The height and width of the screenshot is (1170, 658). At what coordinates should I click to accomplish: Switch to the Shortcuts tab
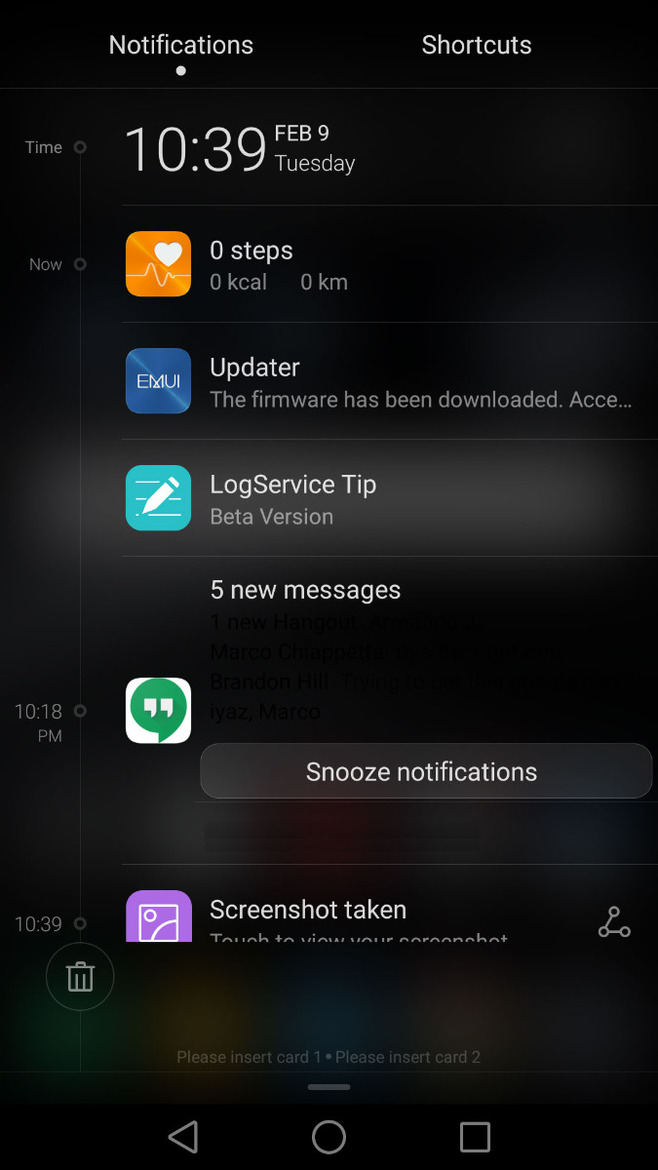[x=476, y=45]
